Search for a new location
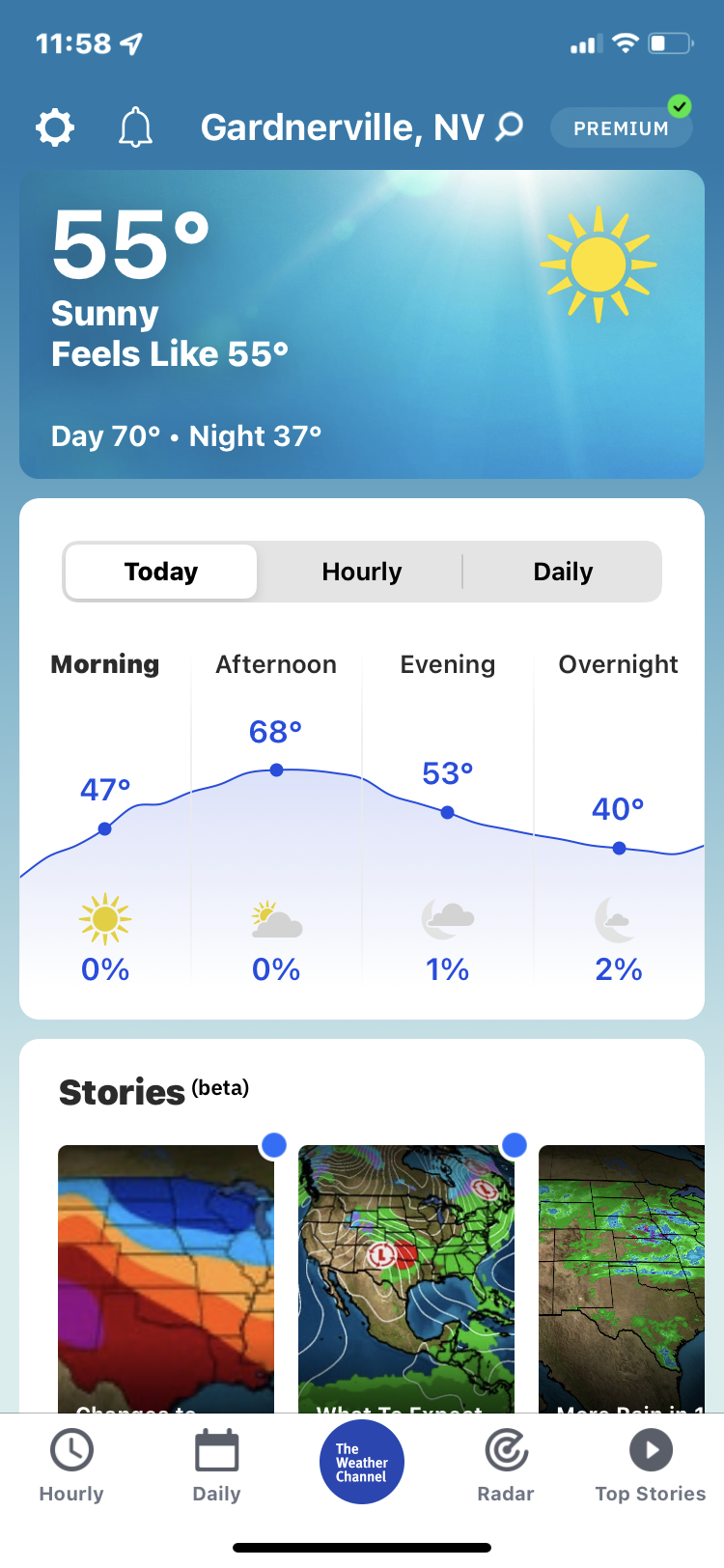724x1568 pixels. 509,126
